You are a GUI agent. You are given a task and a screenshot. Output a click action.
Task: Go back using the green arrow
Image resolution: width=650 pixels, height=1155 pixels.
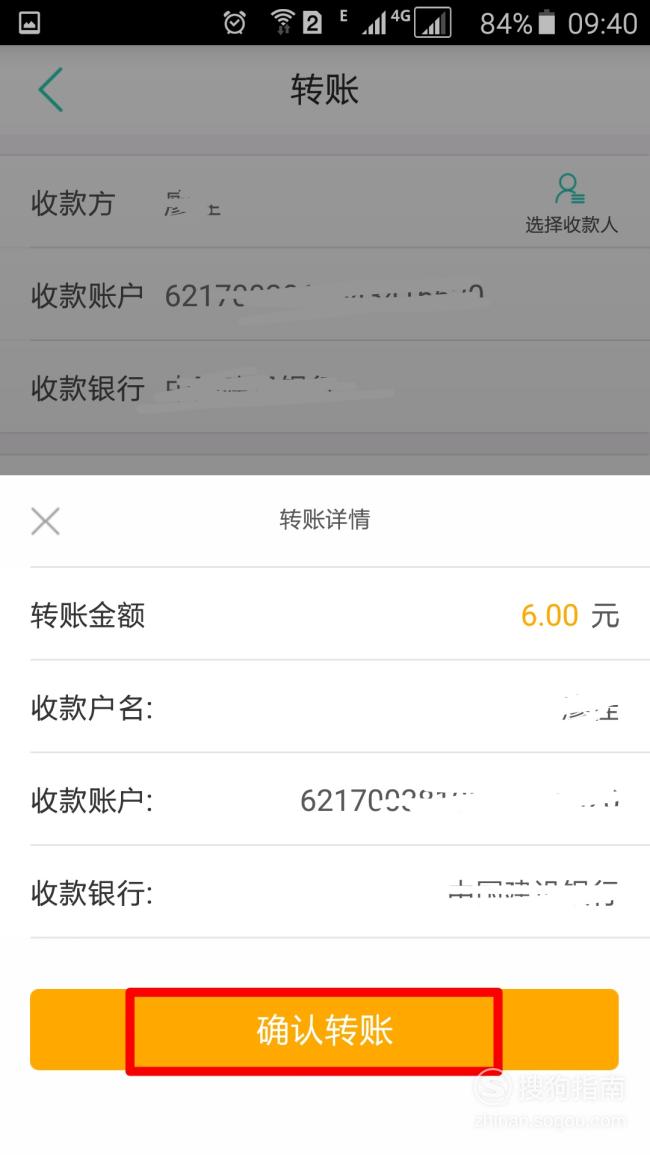[x=51, y=90]
